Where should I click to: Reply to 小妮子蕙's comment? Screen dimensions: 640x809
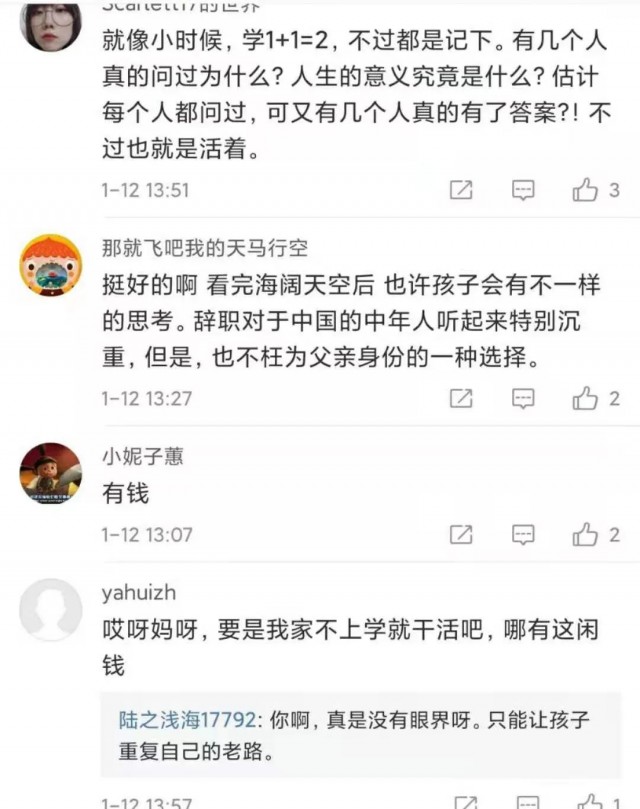coord(523,535)
